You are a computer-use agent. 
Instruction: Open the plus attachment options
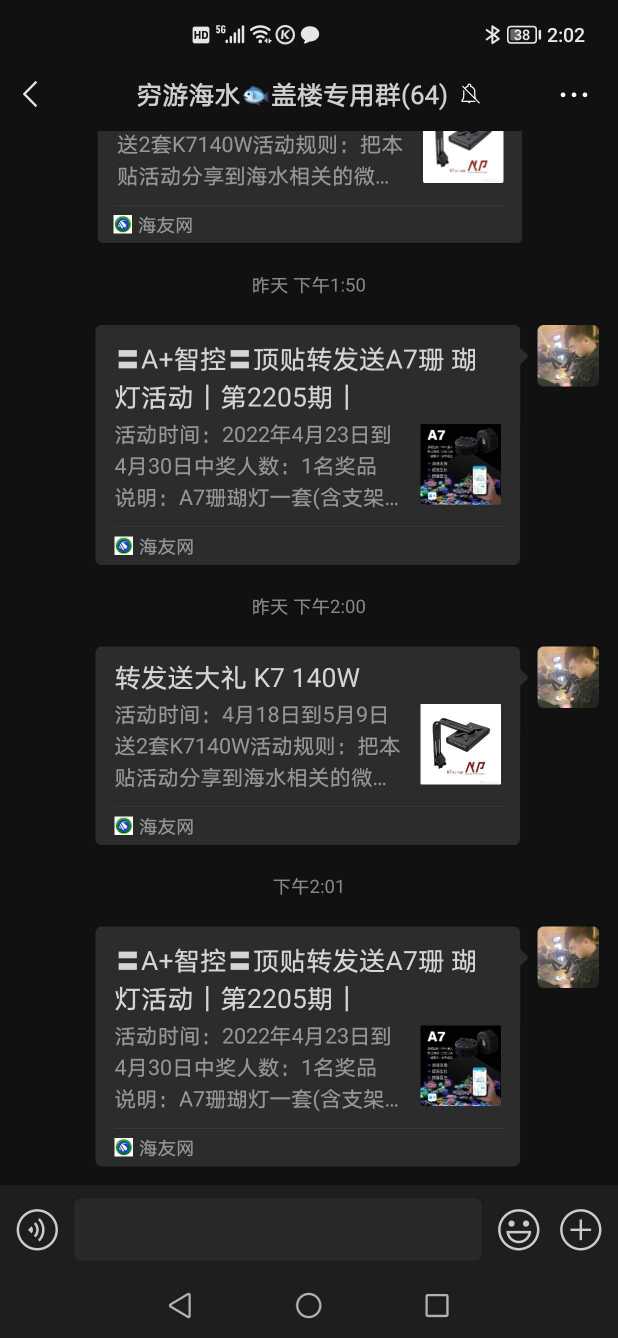[580, 1229]
